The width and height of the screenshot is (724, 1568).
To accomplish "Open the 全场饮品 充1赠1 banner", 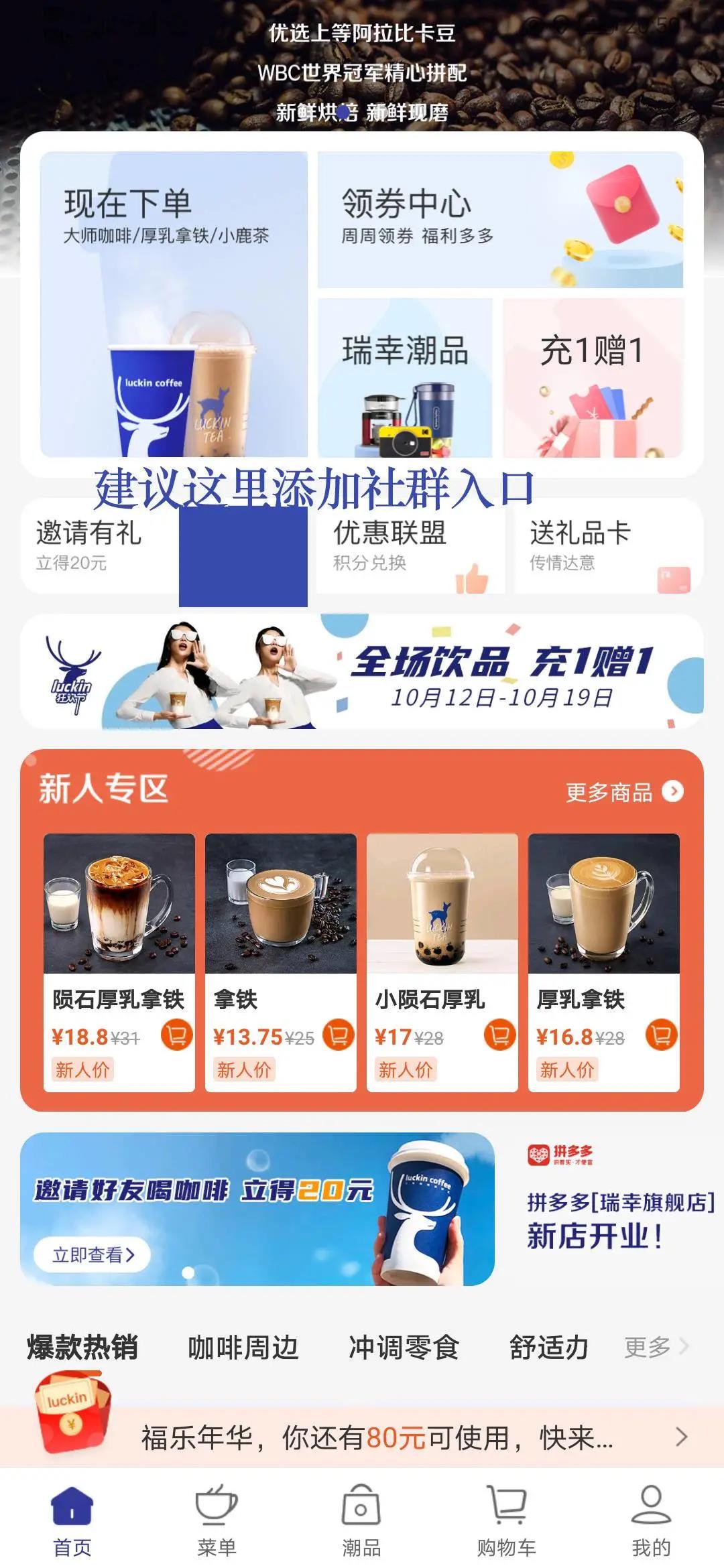I will coord(362,672).
